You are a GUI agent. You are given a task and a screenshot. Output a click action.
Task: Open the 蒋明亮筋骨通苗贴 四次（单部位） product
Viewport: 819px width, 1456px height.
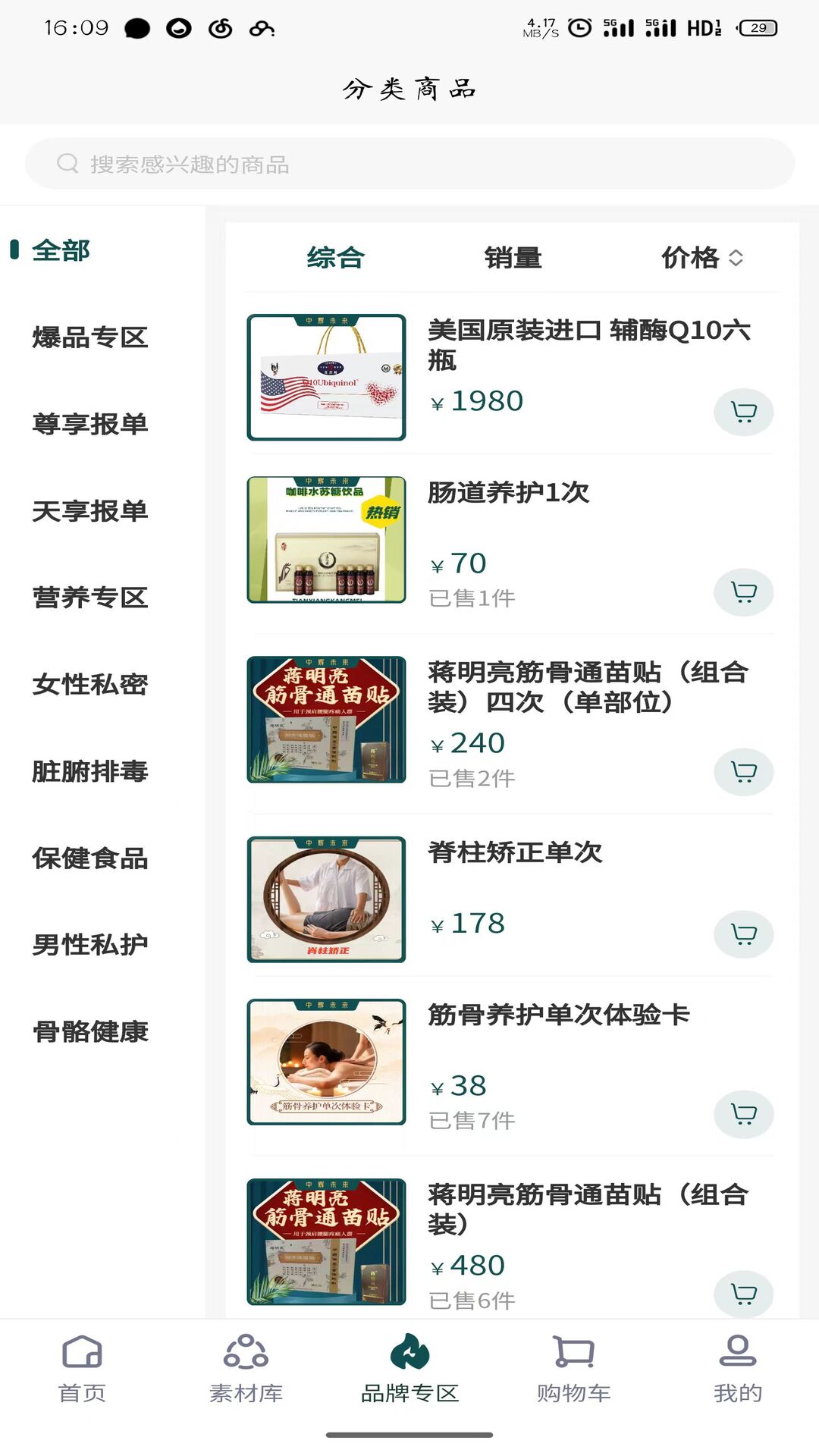(x=588, y=687)
